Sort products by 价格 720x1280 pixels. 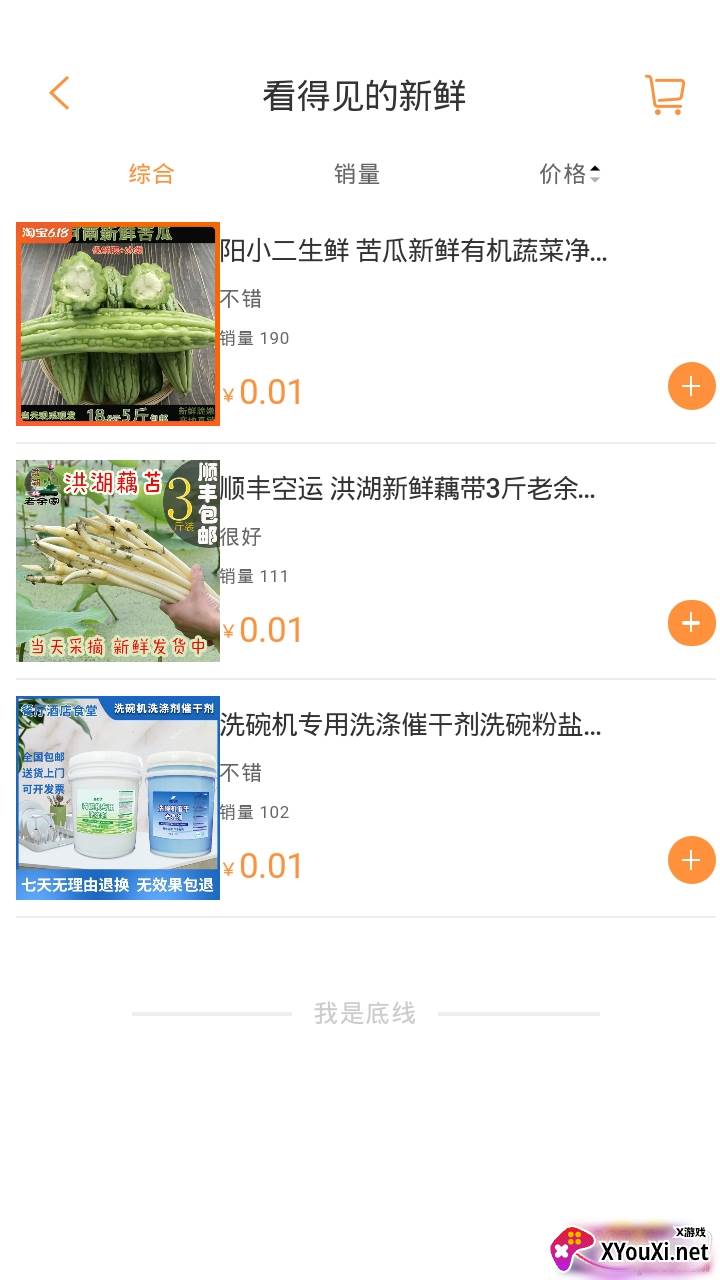pyautogui.click(x=569, y=174)
